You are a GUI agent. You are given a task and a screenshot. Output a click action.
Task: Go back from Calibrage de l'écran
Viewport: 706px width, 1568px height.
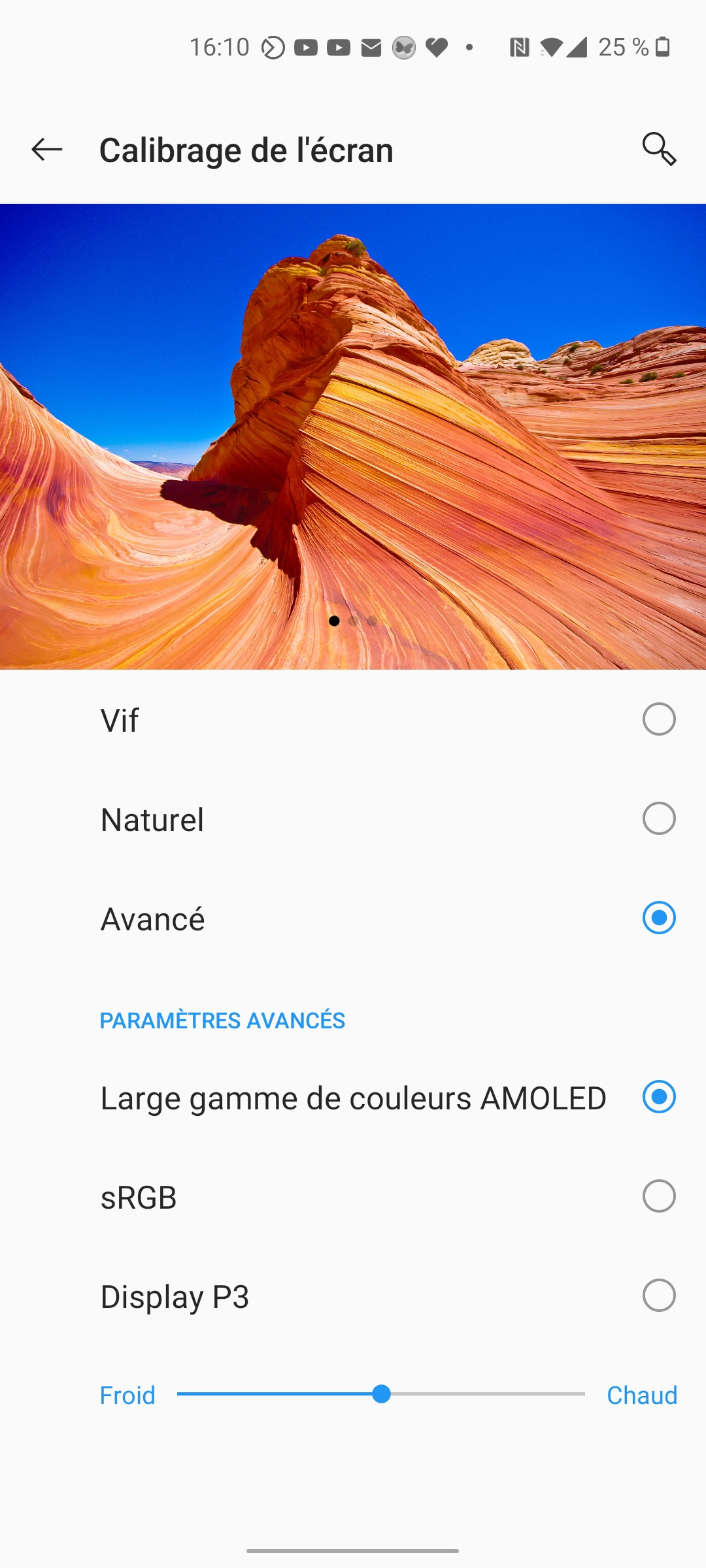pos(47,150)
